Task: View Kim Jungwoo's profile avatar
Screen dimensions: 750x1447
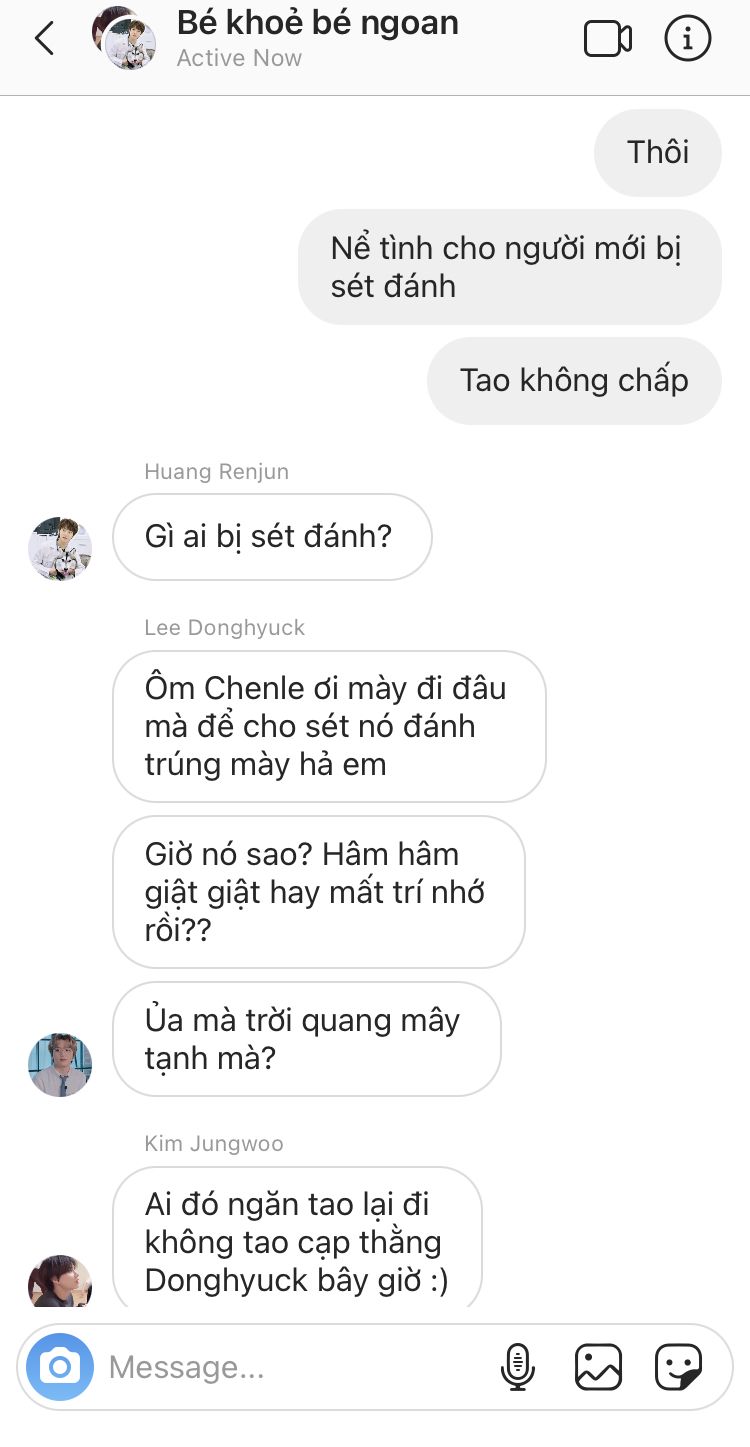Action: click(x=60, y=1281)
